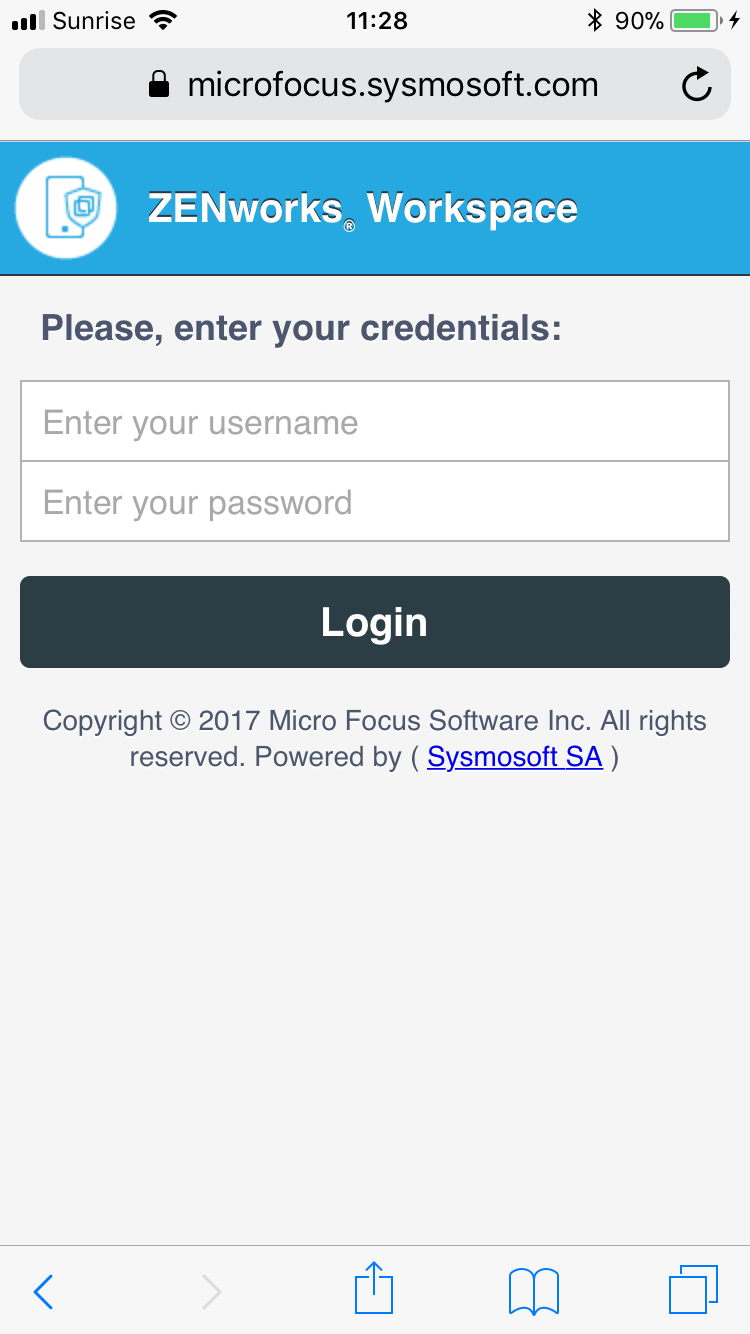
Task: Tap the Sunrise carrier label
Action: point(95,20)
